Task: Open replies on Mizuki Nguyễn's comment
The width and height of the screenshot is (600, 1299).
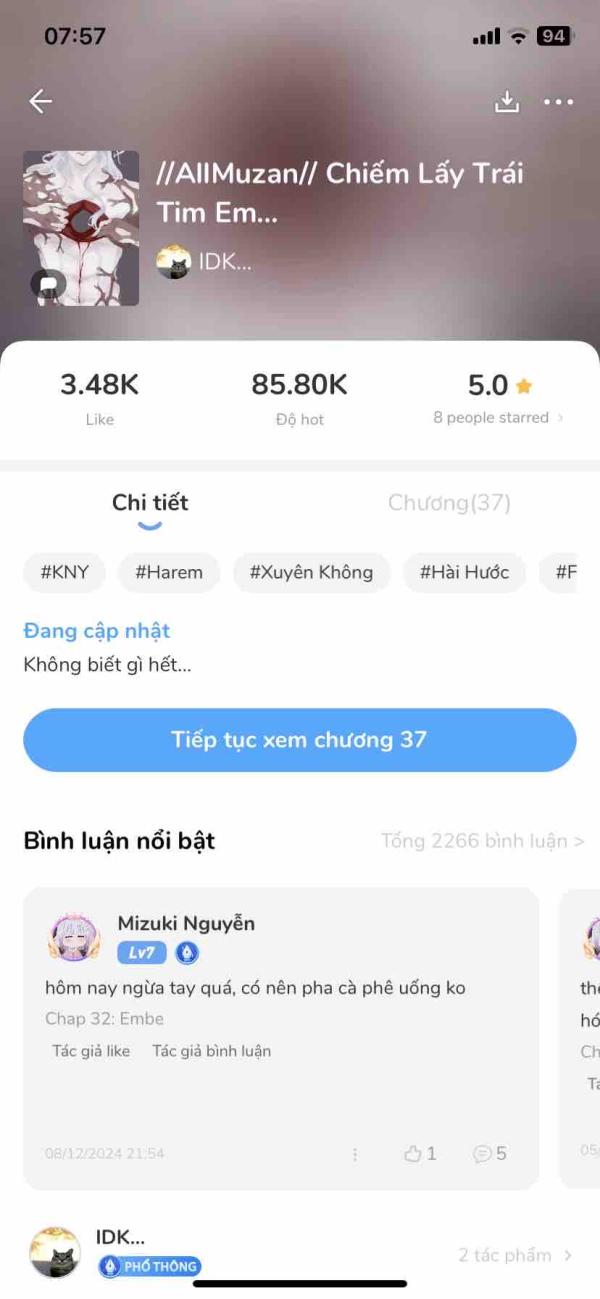Action: (x=490, y=1153)
